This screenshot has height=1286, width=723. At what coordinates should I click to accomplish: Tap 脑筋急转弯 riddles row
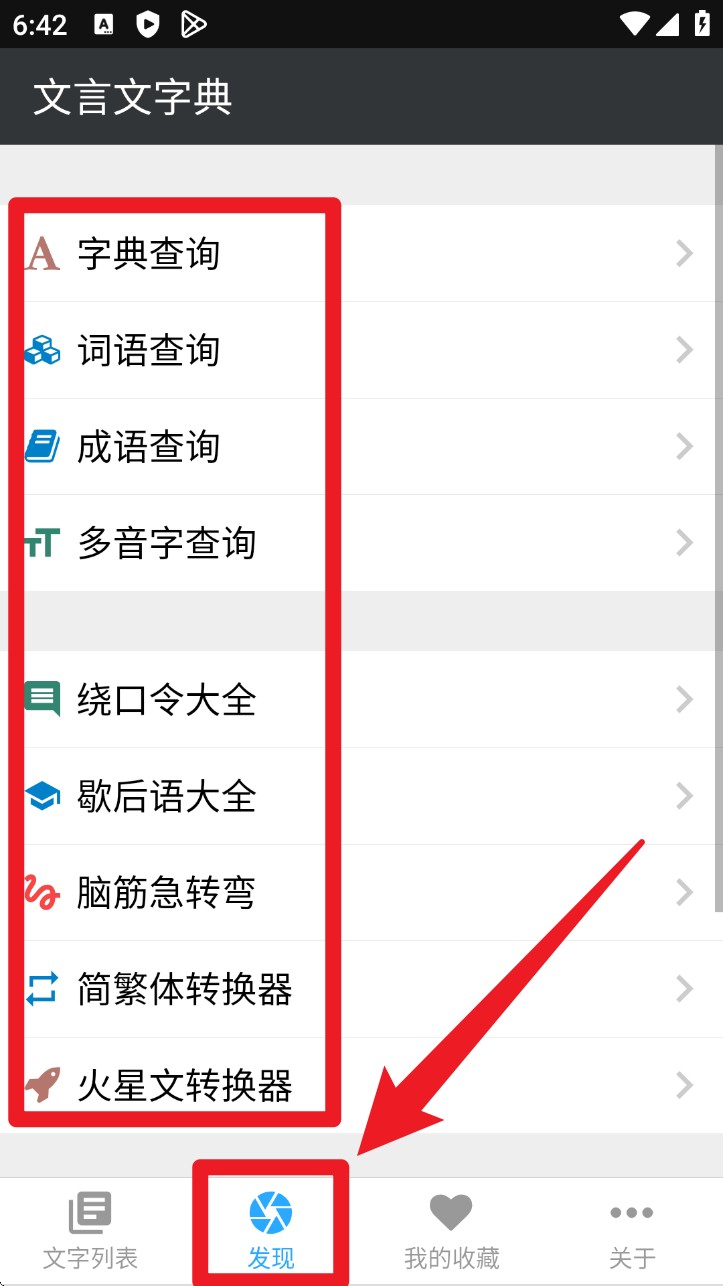361,892
